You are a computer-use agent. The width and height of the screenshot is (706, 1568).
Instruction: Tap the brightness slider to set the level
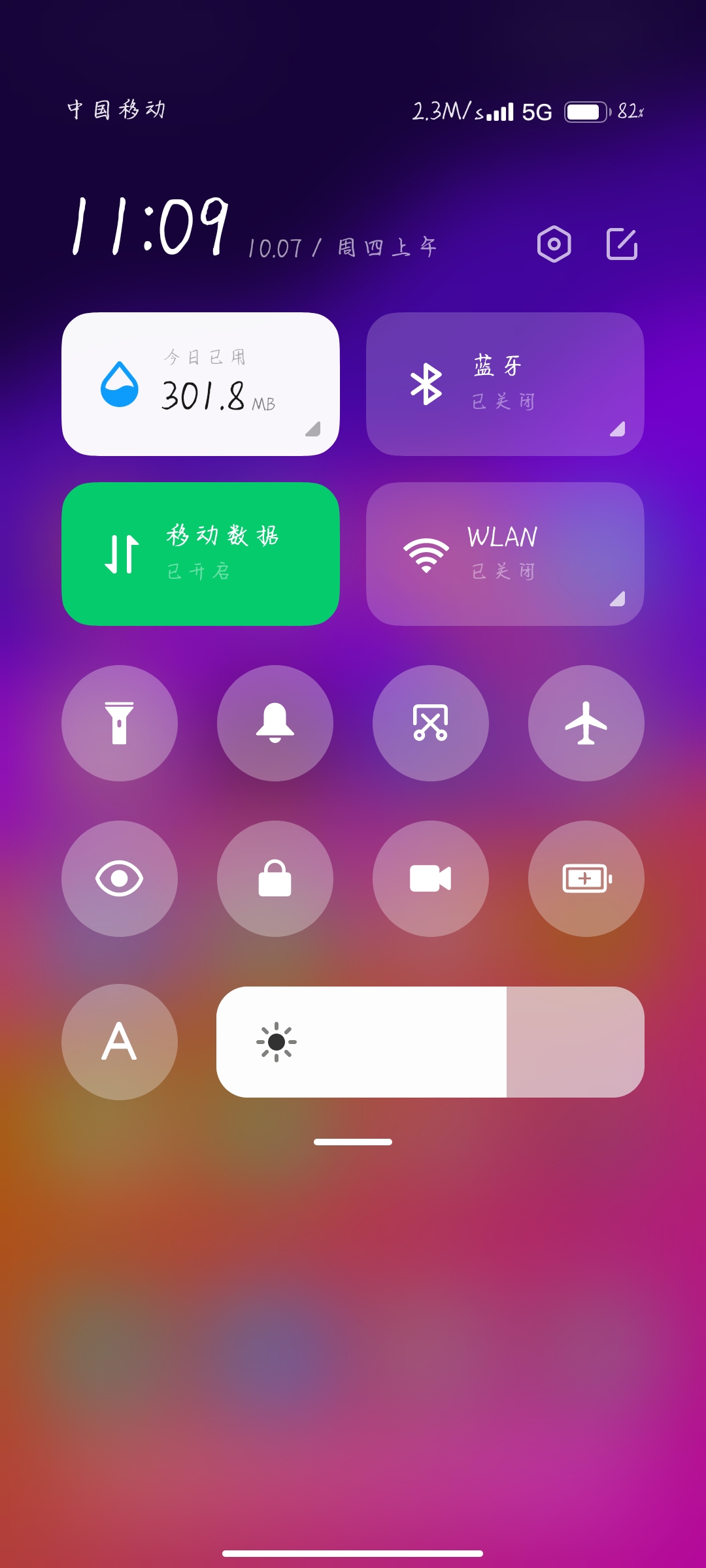pyautogui.click(x=430, y=1042)
